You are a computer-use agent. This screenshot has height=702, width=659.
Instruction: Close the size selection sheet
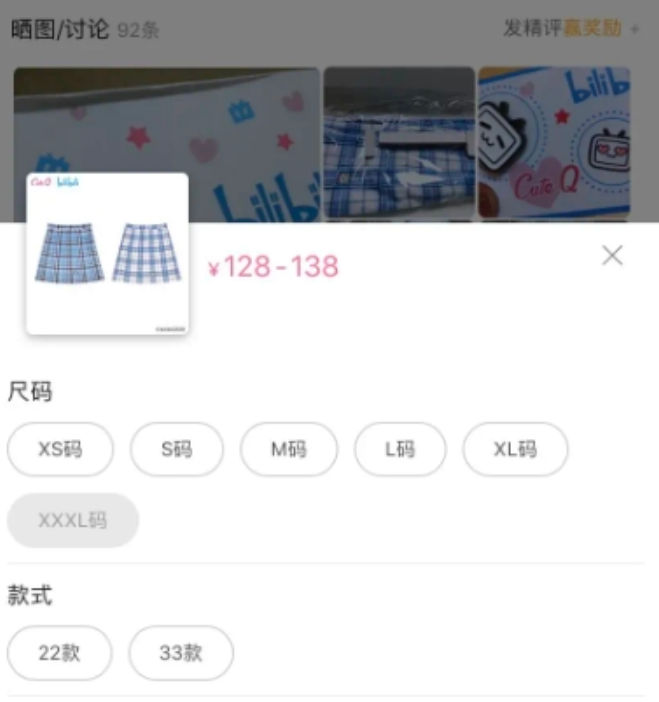click(x=612, y=256)
